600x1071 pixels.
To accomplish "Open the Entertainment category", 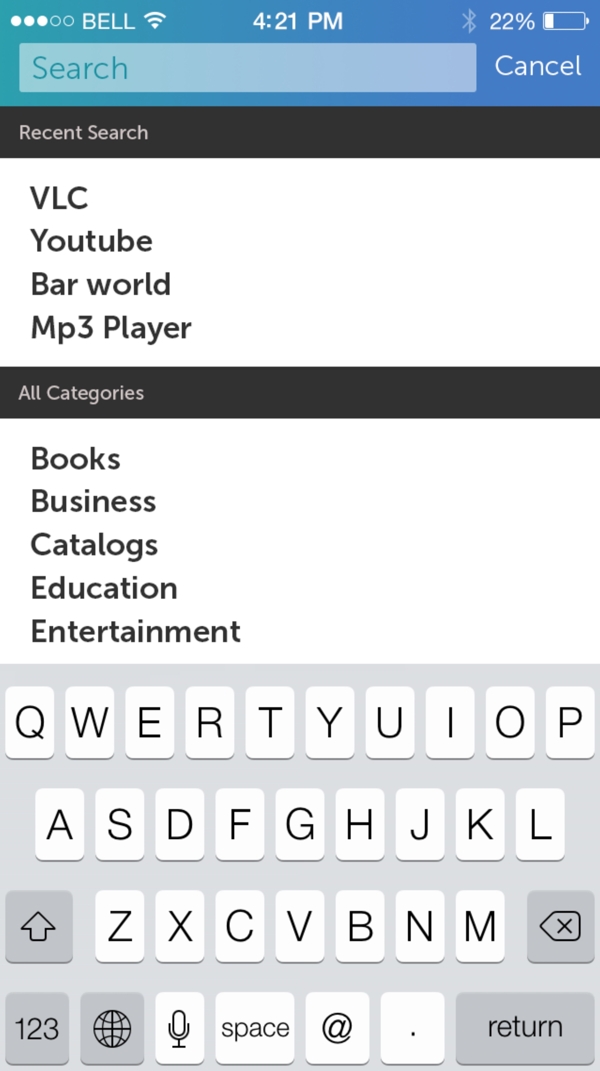I will click(x=135, y=632).
